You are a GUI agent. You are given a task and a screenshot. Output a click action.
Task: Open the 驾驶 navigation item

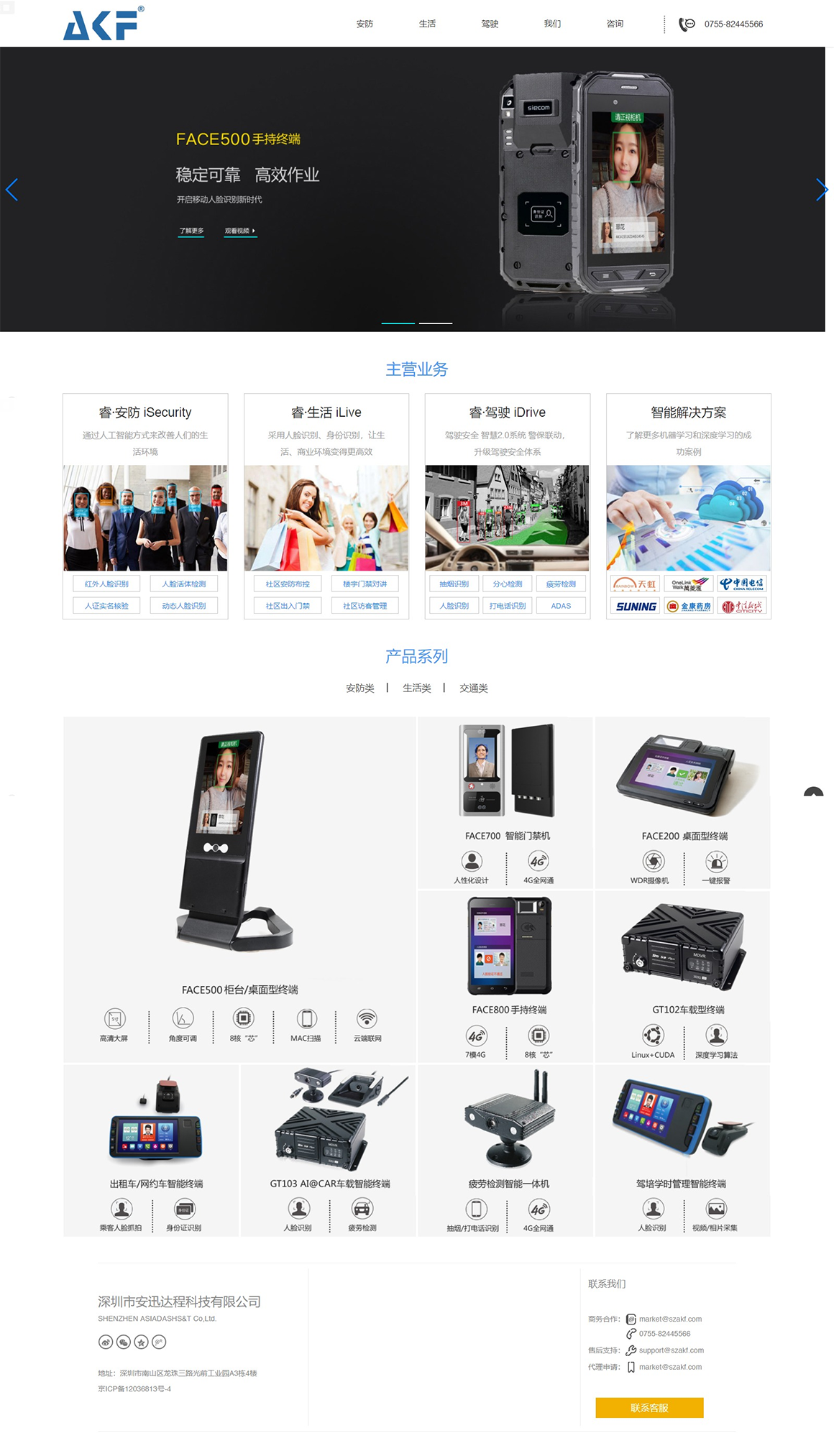click(x=490, y=24)
